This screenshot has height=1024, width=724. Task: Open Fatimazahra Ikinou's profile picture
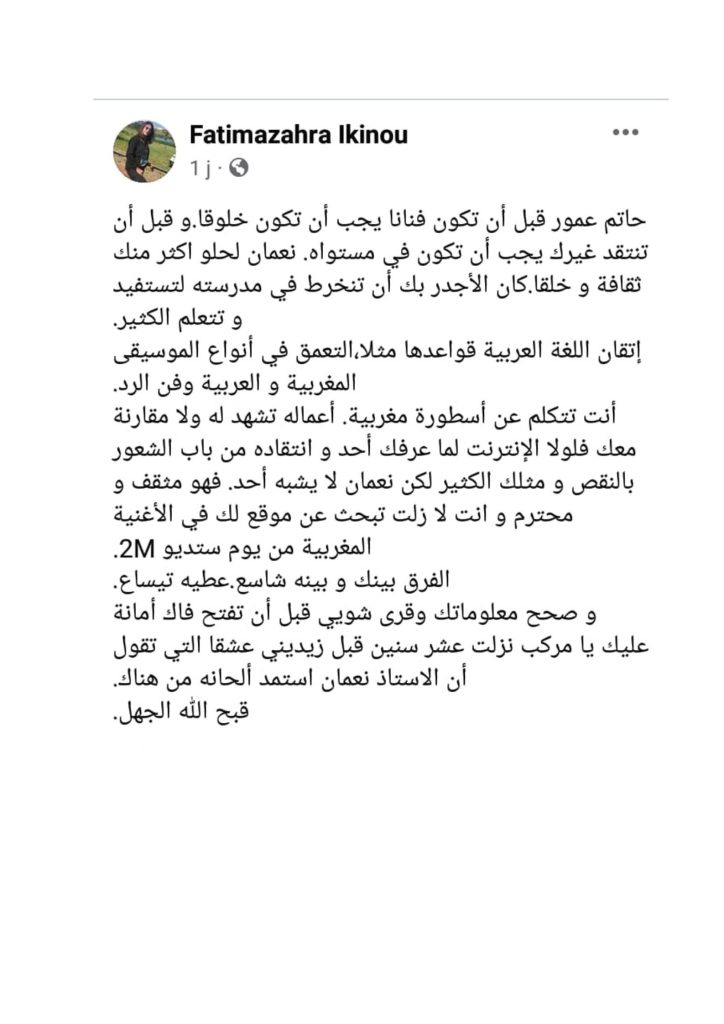tap(145, 152)
